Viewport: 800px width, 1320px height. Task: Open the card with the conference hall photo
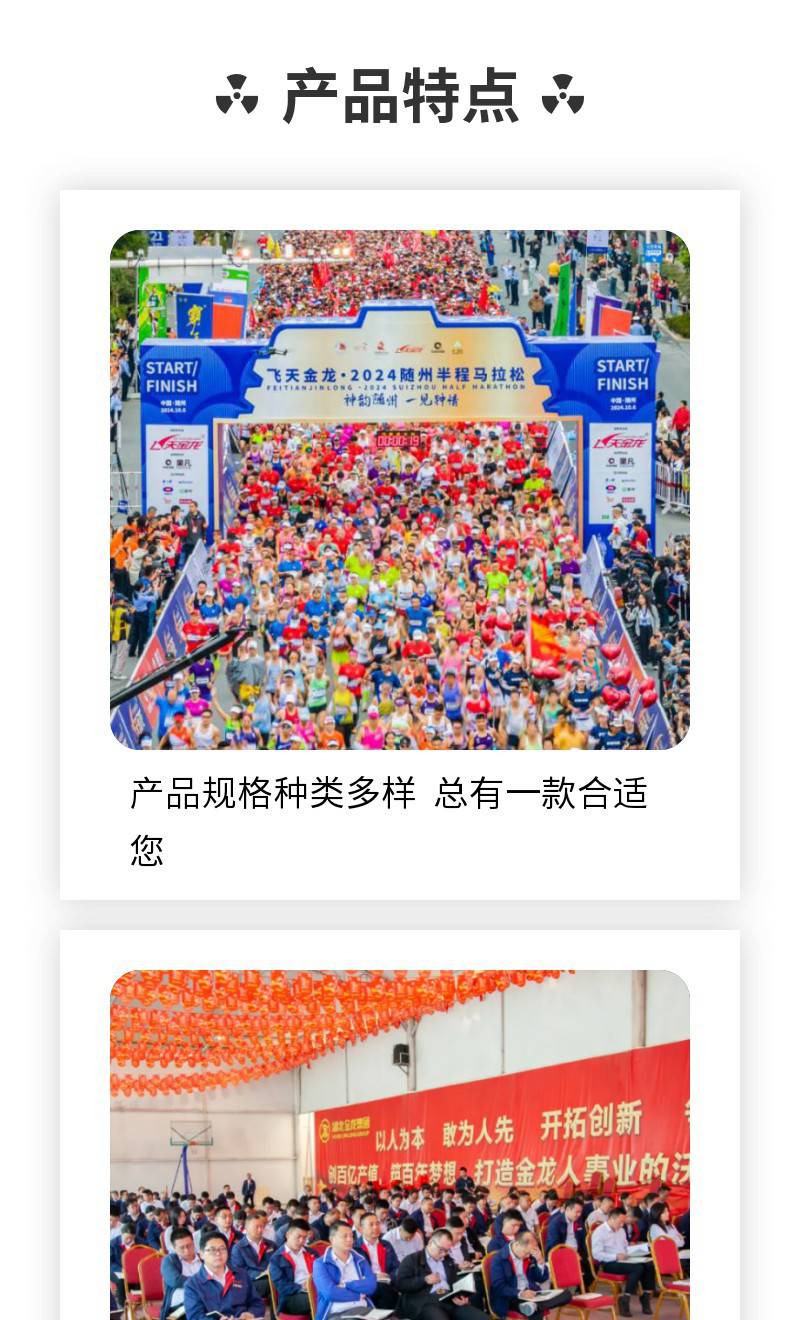coord(400,1125)
